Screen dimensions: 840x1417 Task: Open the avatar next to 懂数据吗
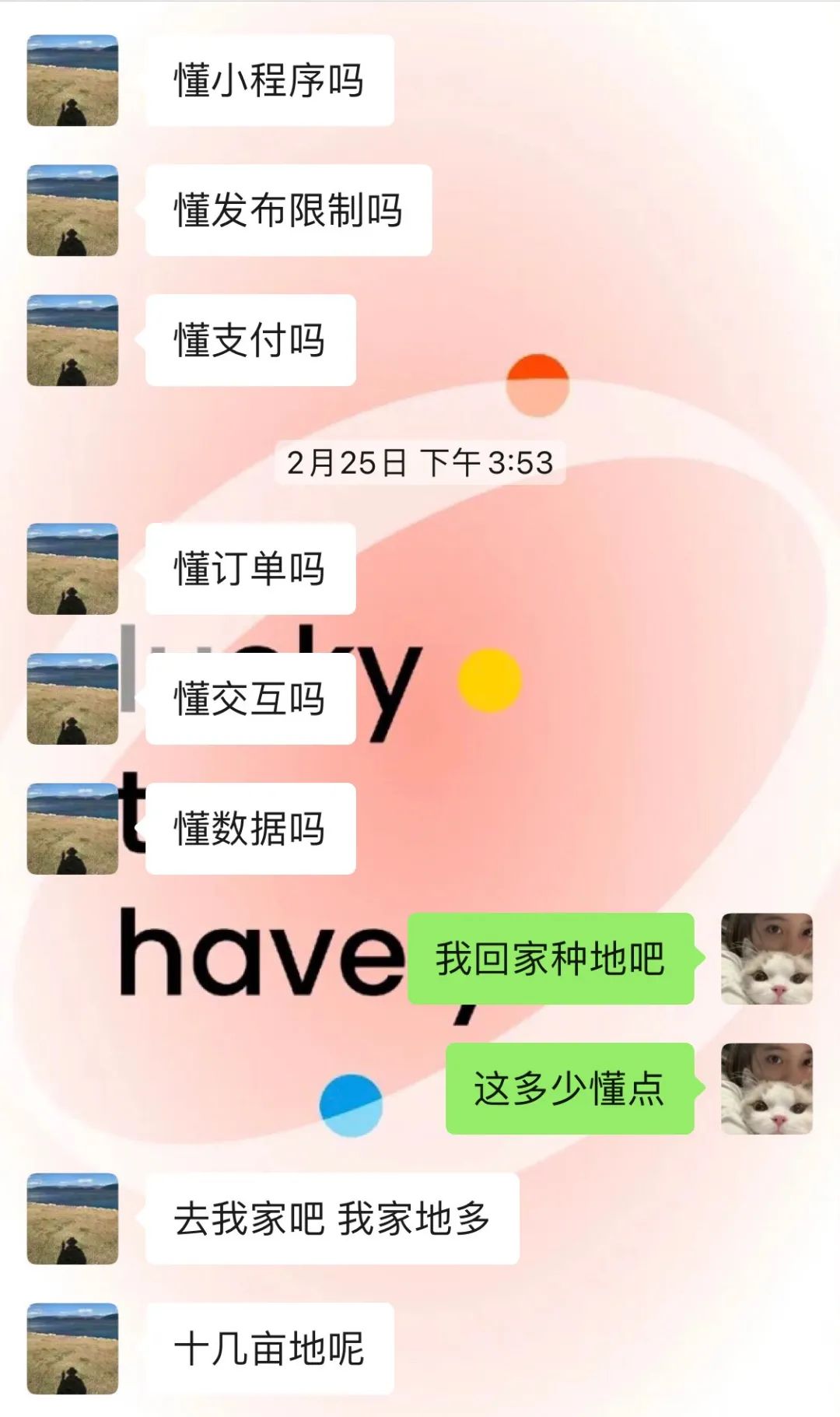click(72, 829)
